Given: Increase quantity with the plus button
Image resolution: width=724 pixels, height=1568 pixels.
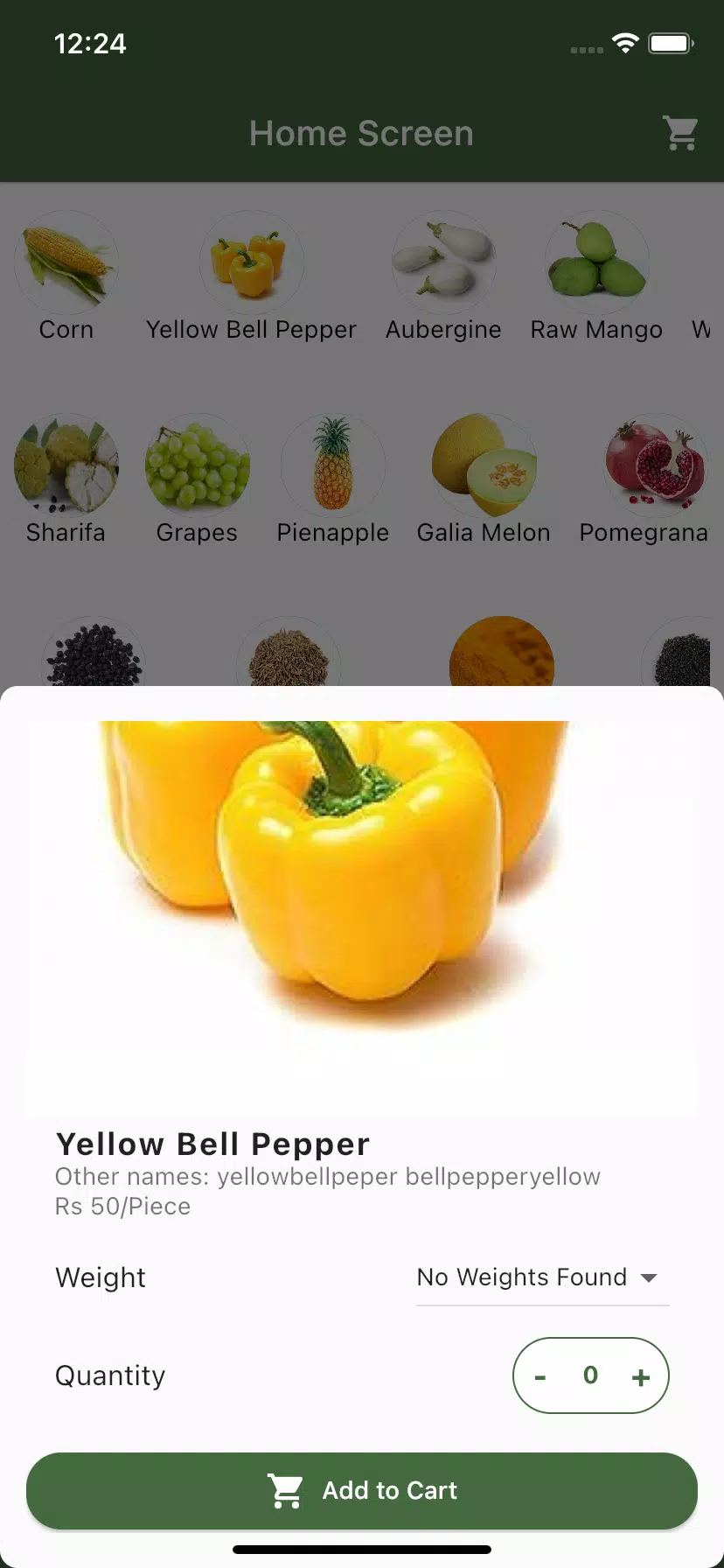Looking at the screenshot, I should (641, 1377).
